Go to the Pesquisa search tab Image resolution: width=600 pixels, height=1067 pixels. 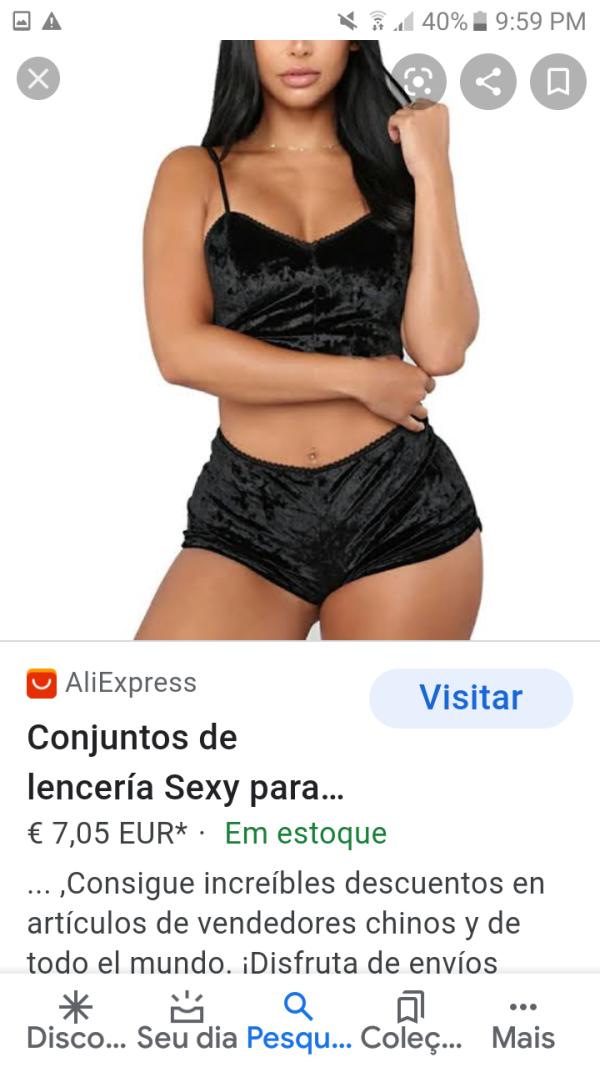point(299,1020)
